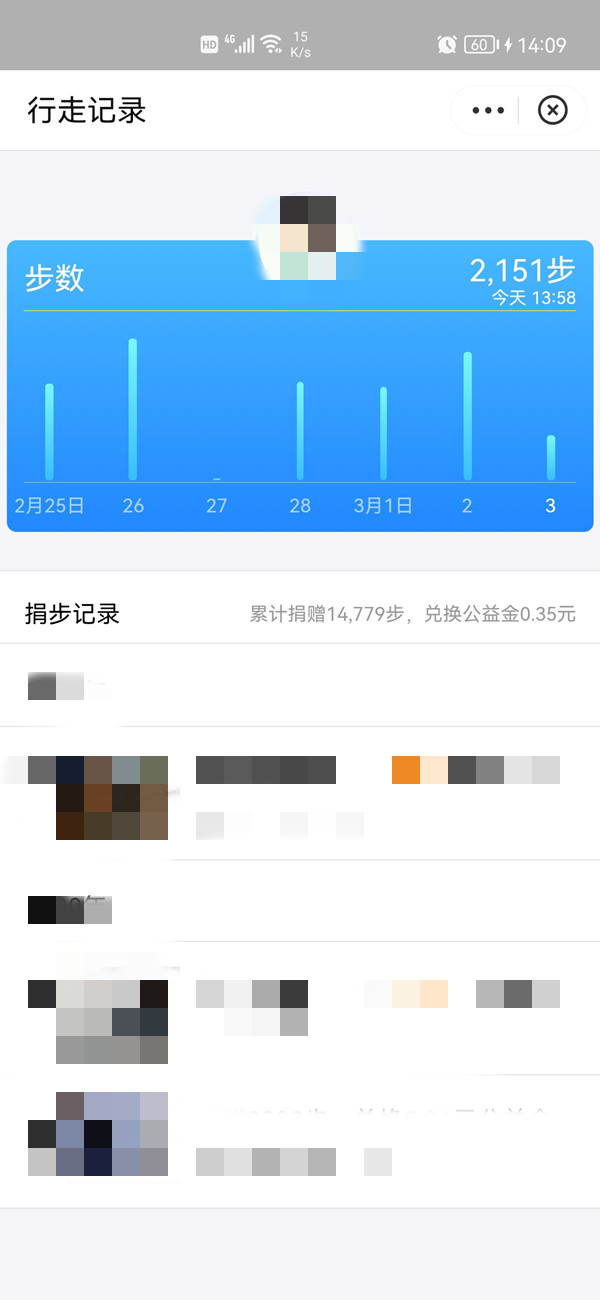Open the mini program overflow menu
Image resolution: width=600 pixels, height=1300 pixels.
[488, 110]
